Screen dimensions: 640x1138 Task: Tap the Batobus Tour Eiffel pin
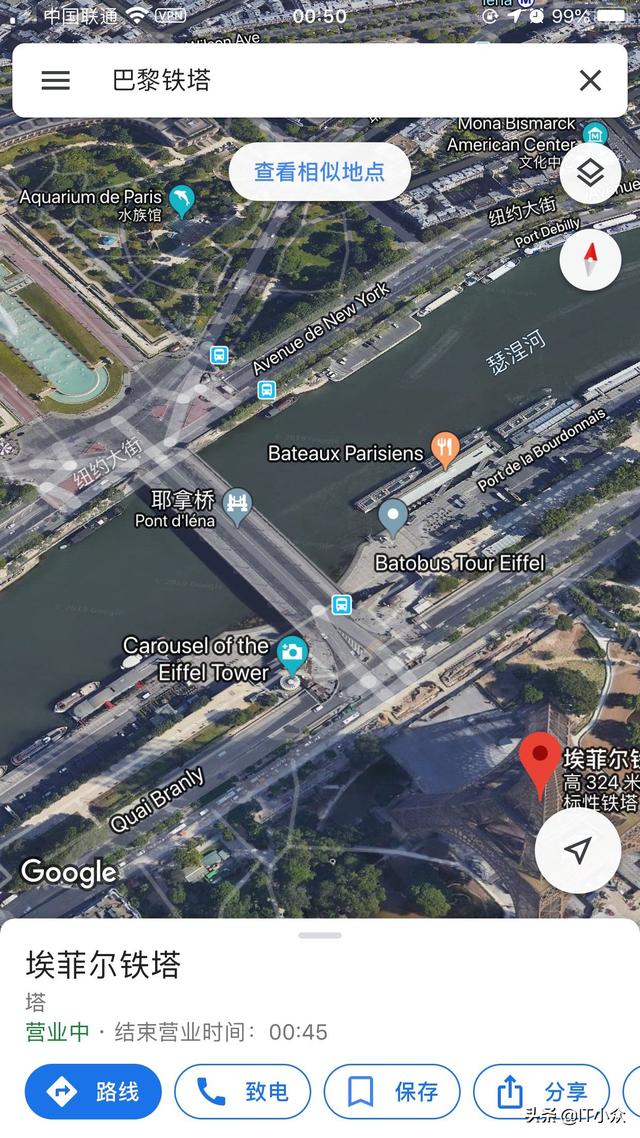393,517
